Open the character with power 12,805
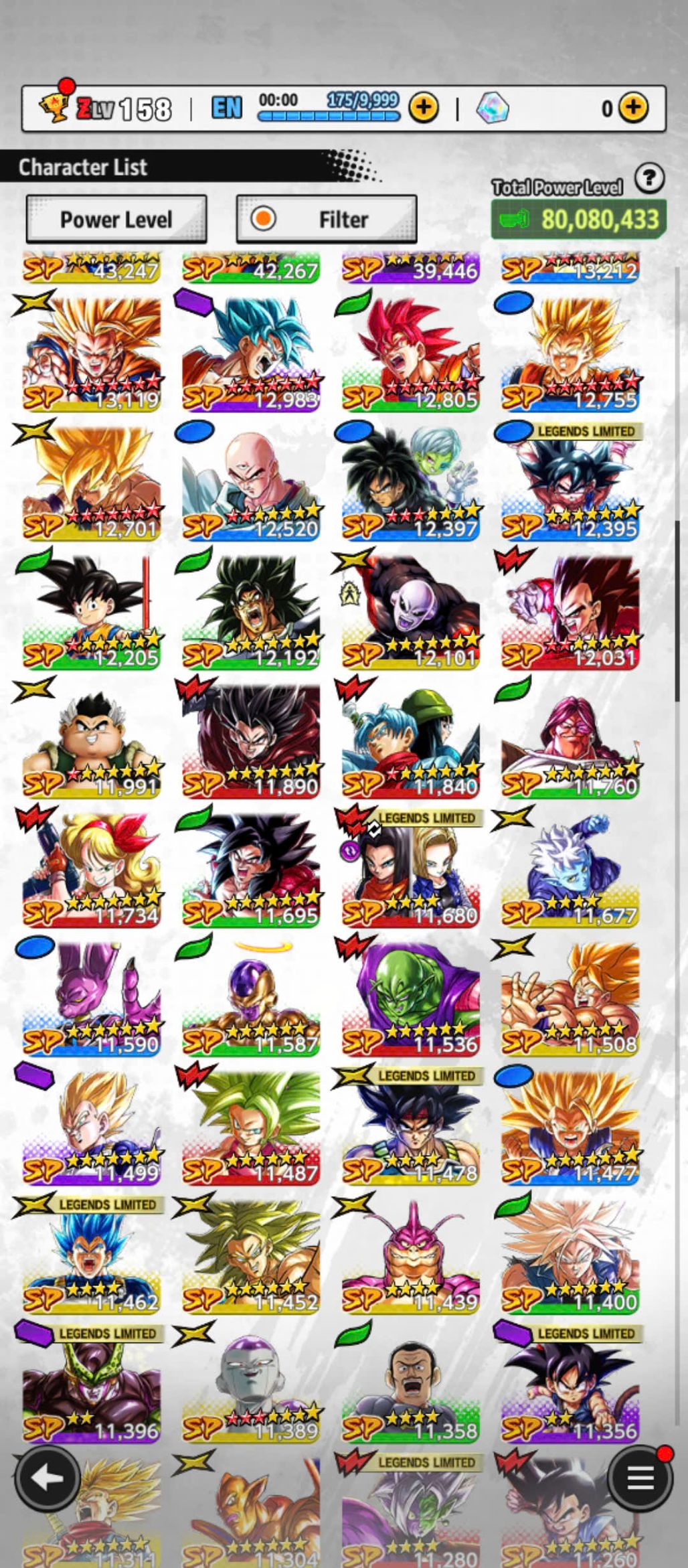Viewport: 688px width, 1568px height. pos(410,353)
